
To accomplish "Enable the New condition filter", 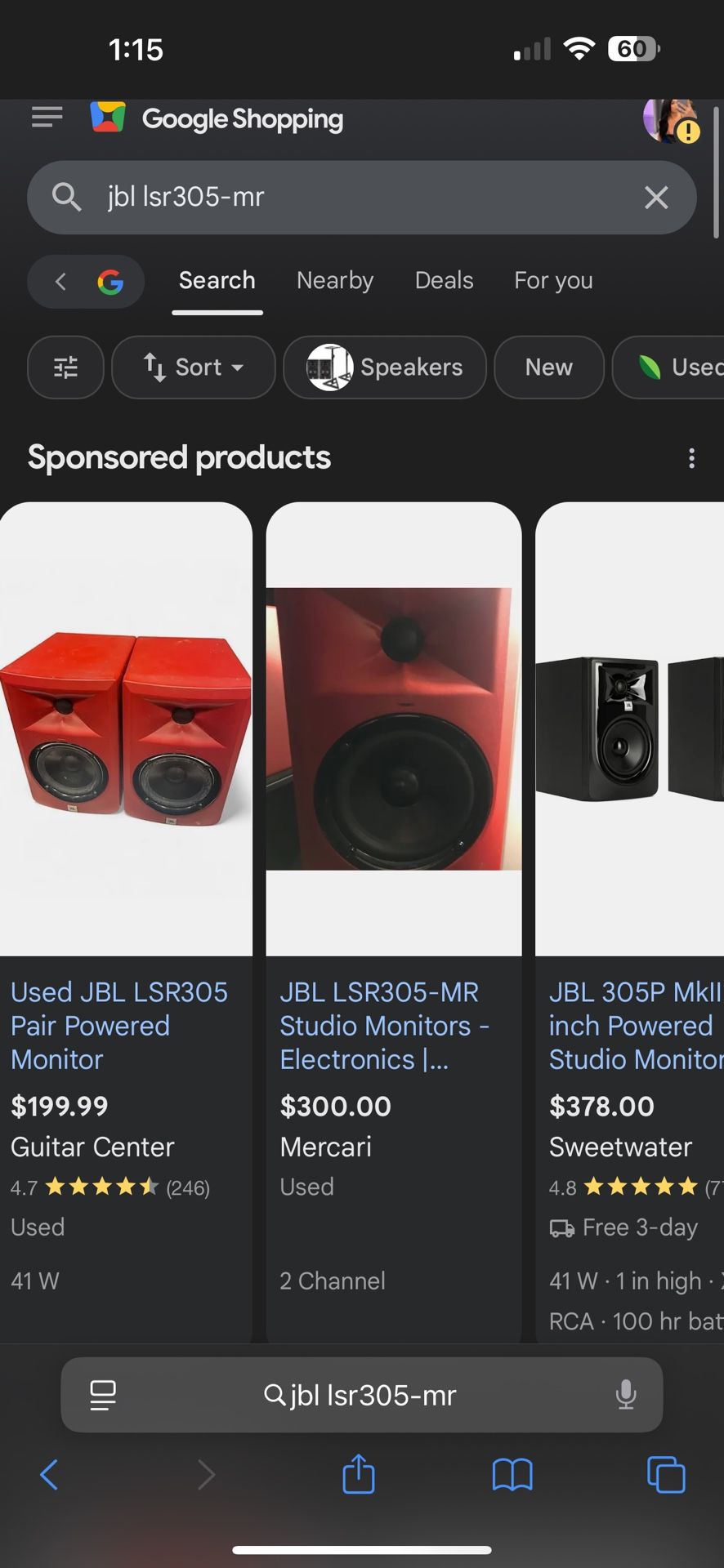I will 548,367.
